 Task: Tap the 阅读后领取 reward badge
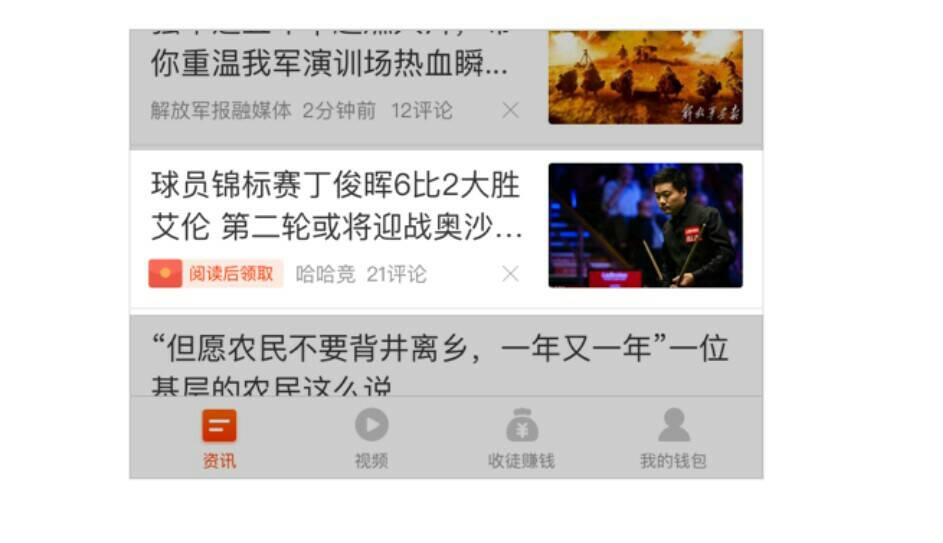[x=216, y=274]
